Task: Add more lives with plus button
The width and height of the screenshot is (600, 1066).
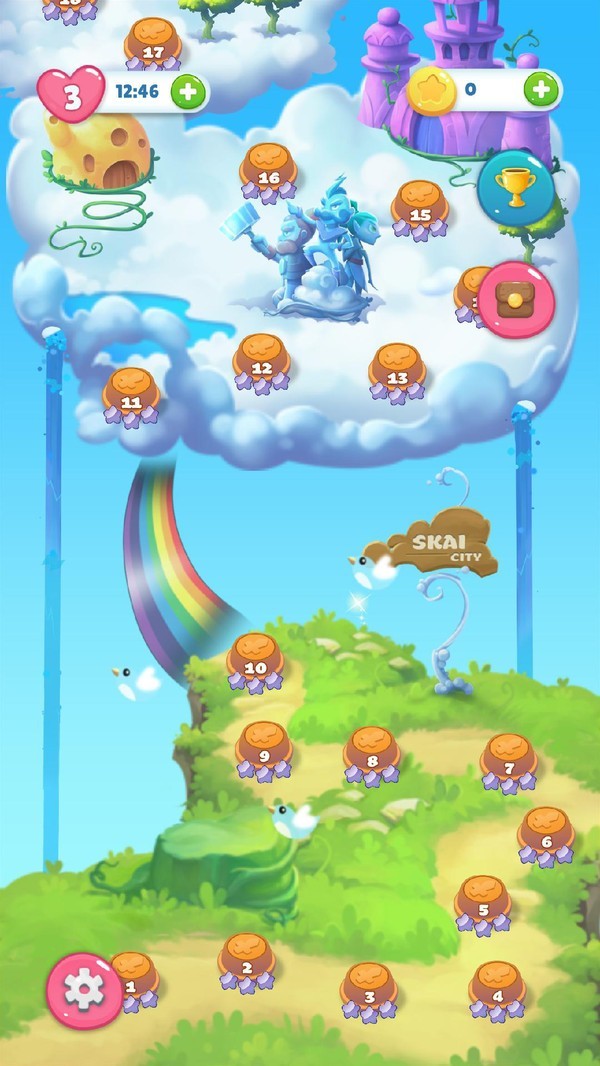Action: pyautogui.click(x=190, y=93)
